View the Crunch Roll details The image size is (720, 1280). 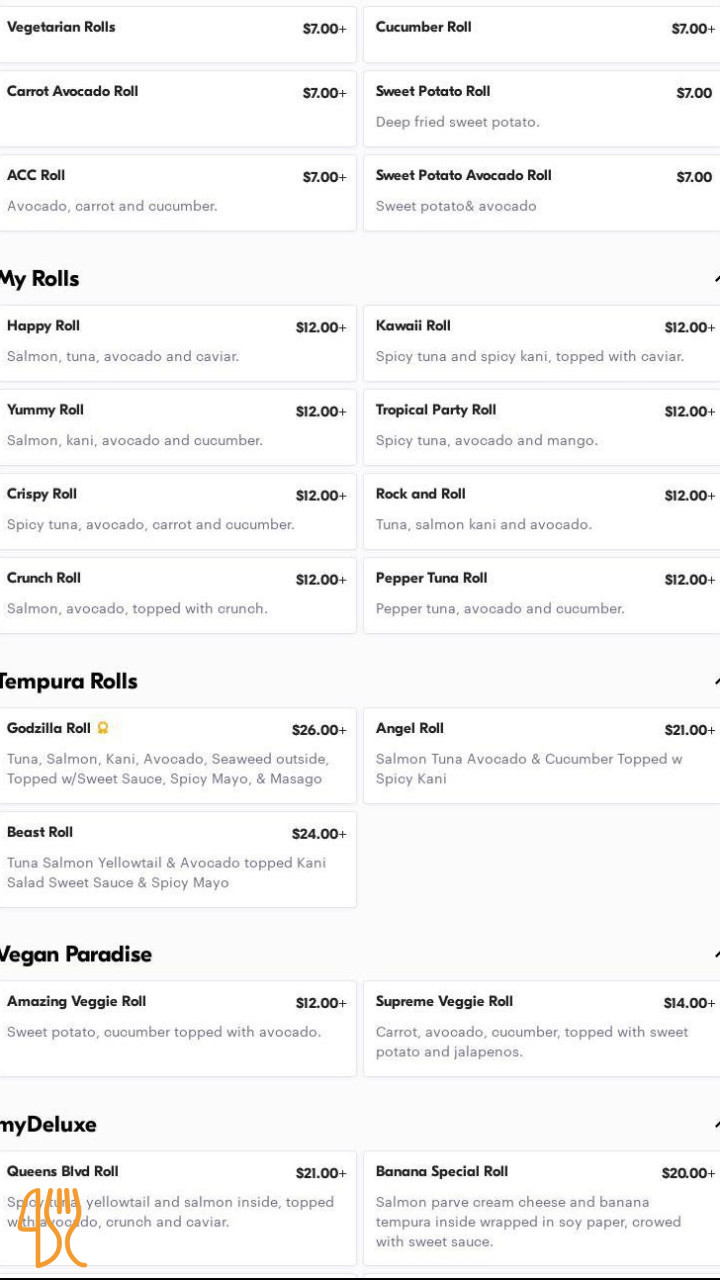click(x=178, y=594)
